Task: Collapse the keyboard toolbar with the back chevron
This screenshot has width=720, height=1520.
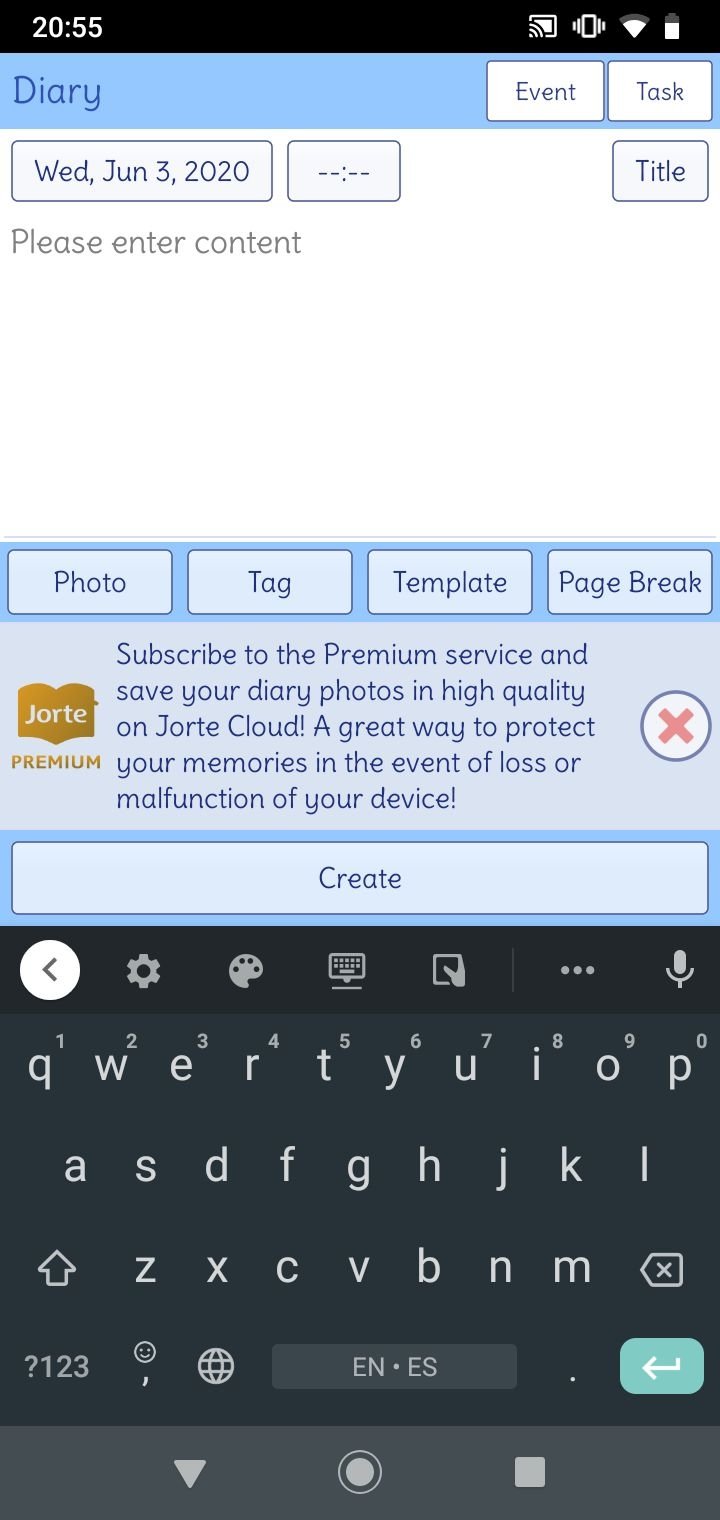Action: coord(50,970)
